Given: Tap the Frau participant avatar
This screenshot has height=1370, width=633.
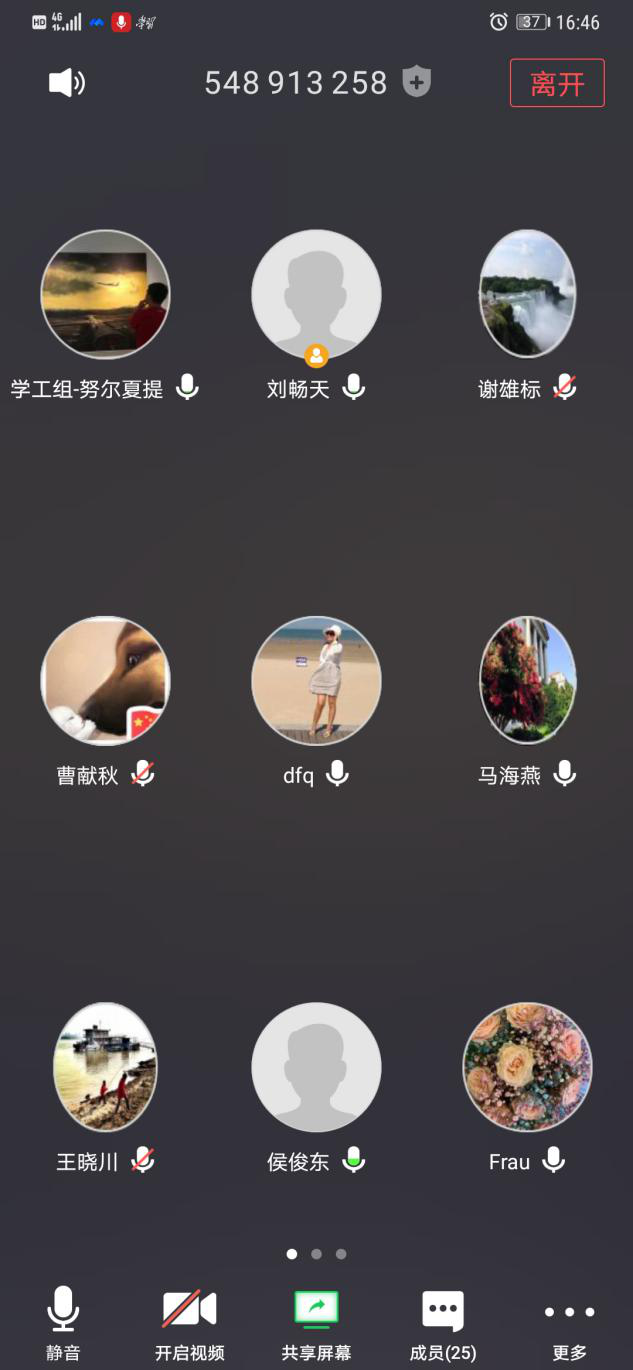Looking at the screenshot, I should point(527,1067).
